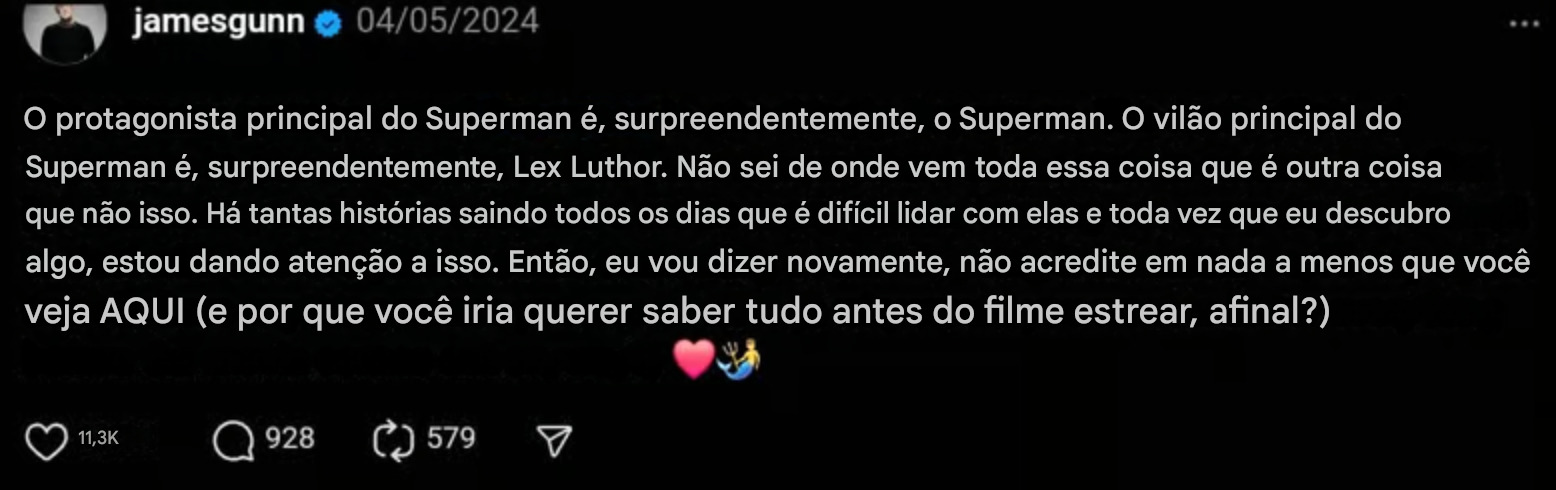Open the jamesgunn username link

pyautogui.click(x=218, y=22)
